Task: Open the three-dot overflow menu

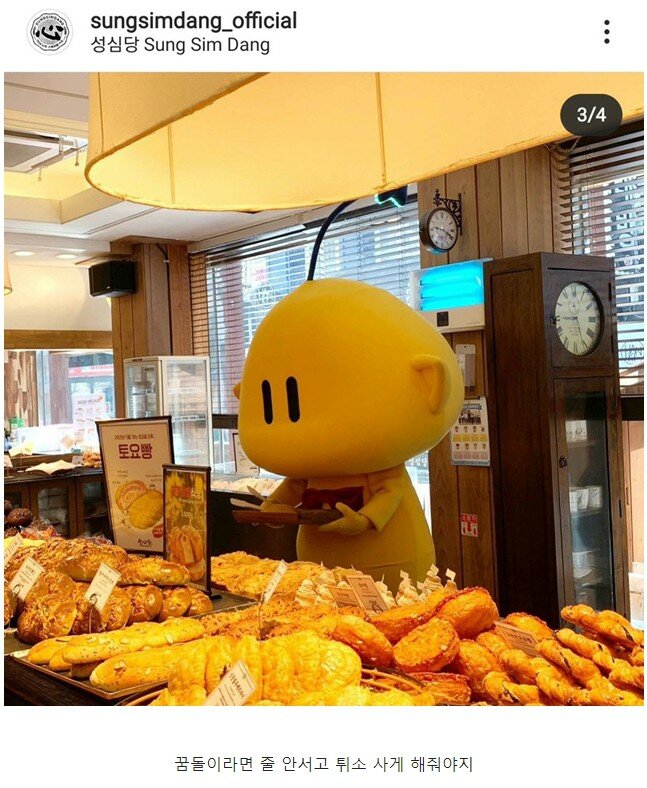Action: pyautogui.click(x=606, y=32)
